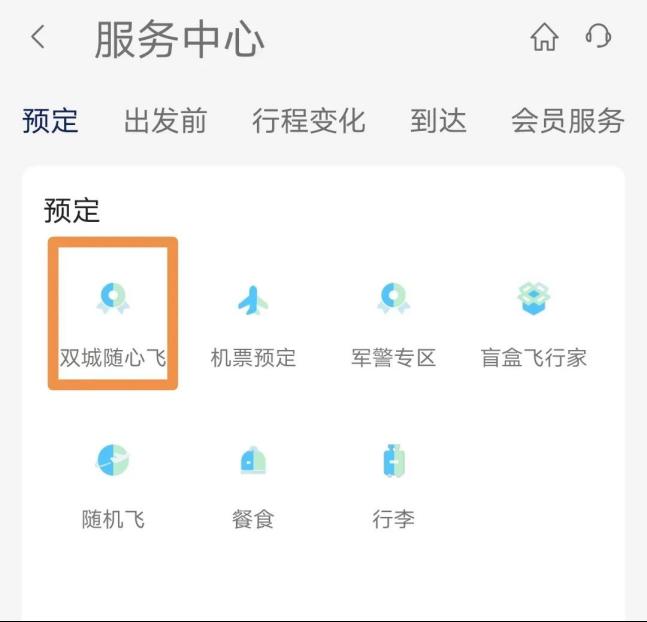Select the 行程变化 tab
The height and width of the screenshot is (622, 647).
coord(308,122)
